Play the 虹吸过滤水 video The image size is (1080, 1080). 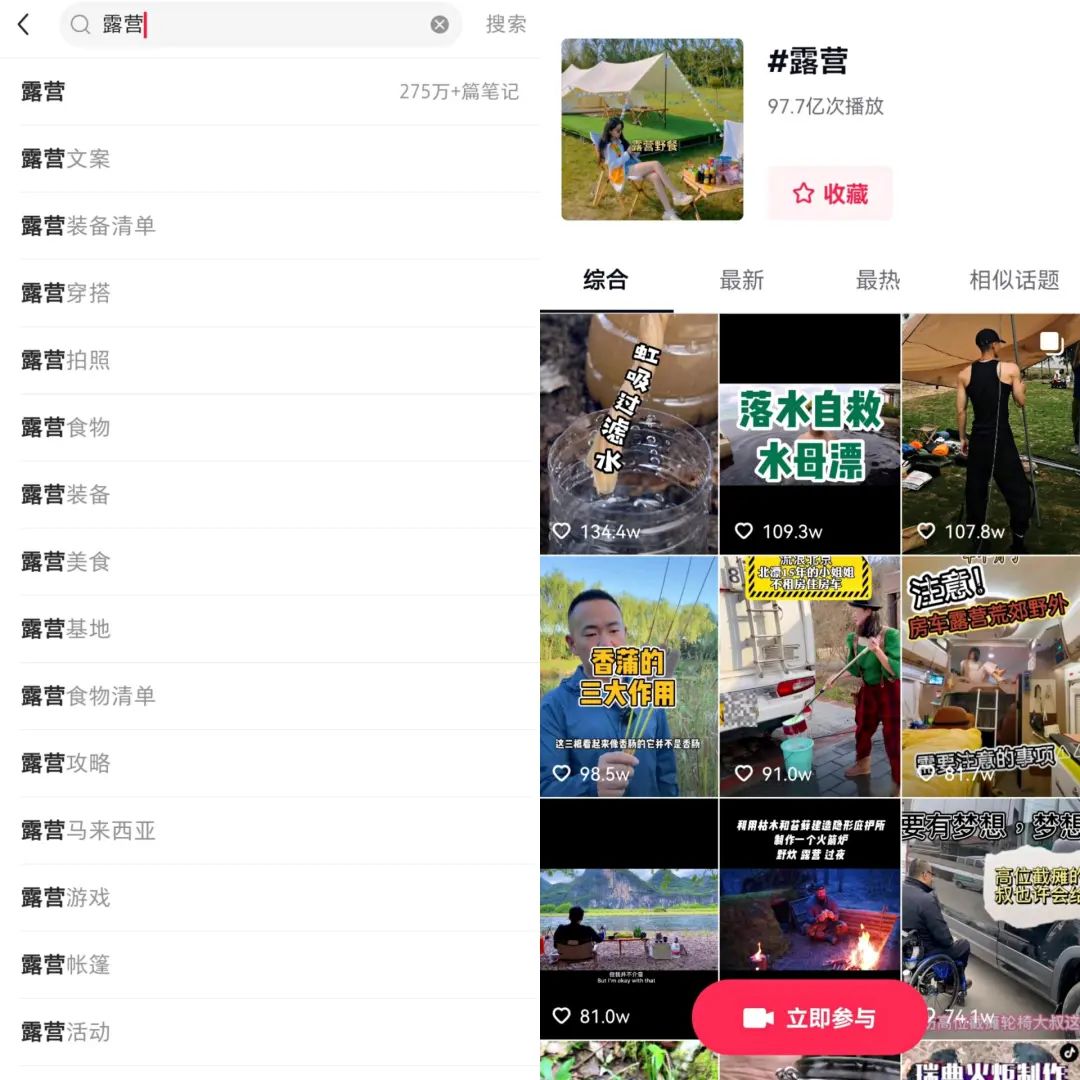pos(629,434)
